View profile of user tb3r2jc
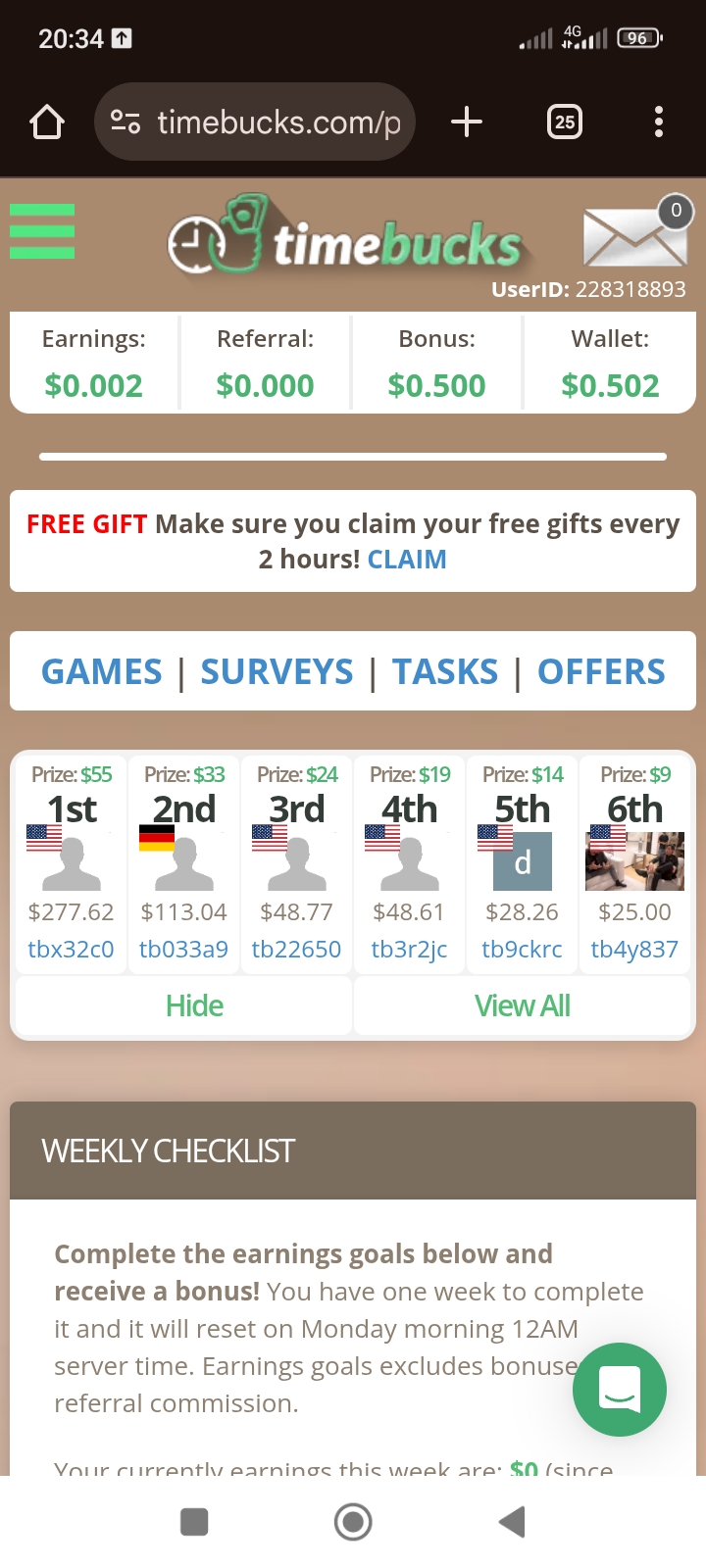 (409, 950)
